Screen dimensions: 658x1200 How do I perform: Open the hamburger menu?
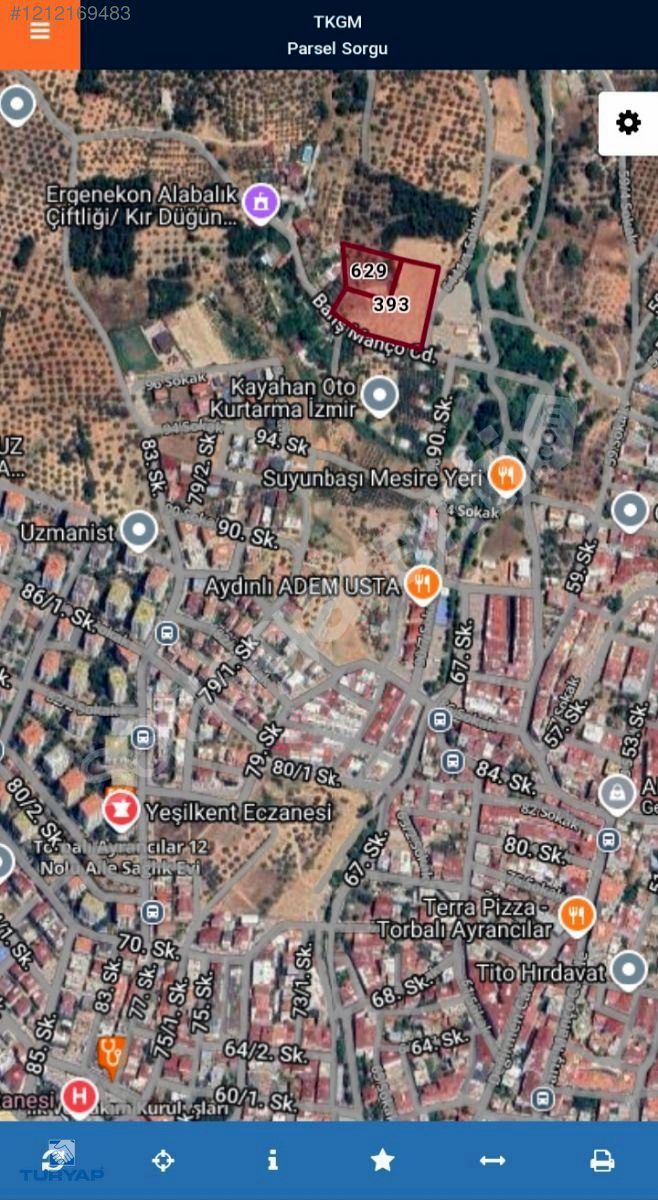[40, 31]
